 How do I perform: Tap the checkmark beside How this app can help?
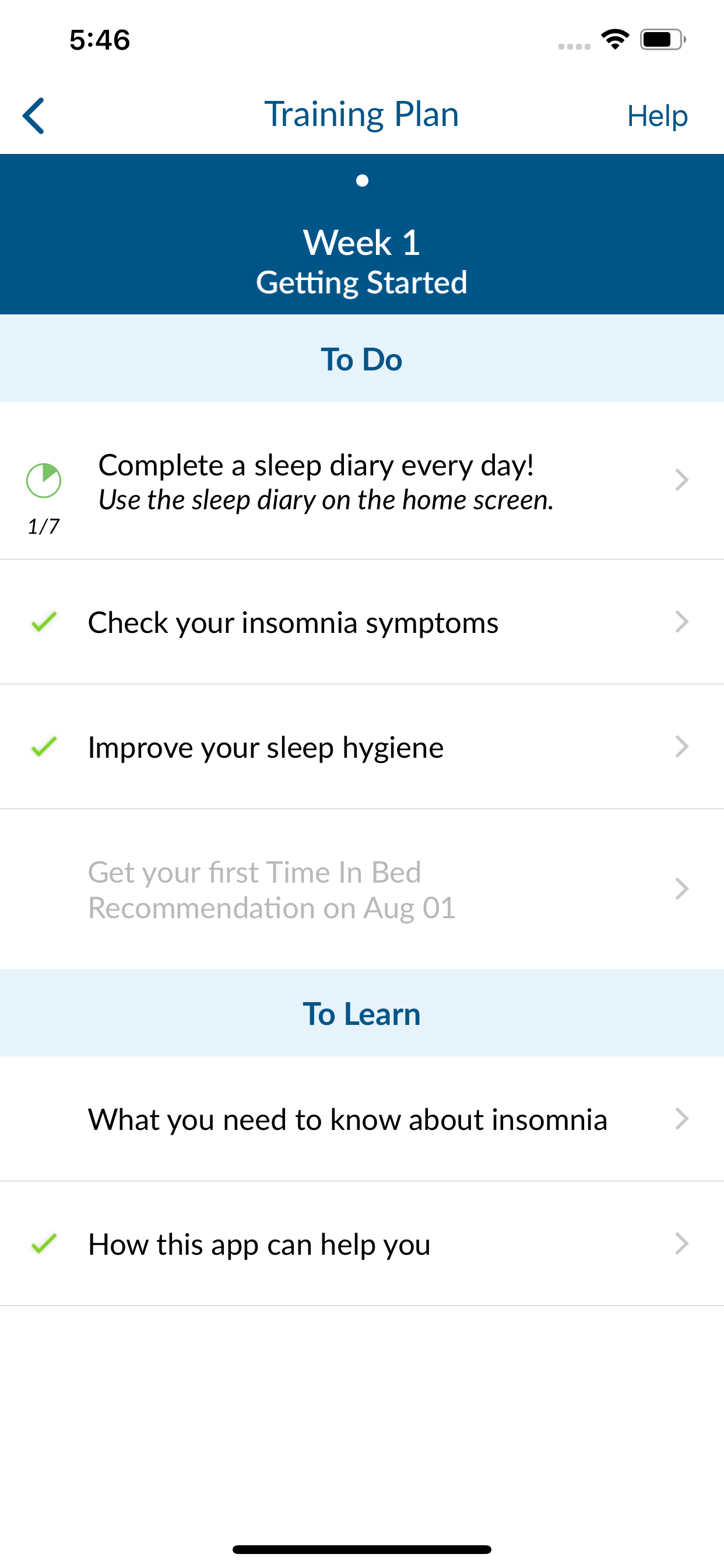(x=43, y=1244)
